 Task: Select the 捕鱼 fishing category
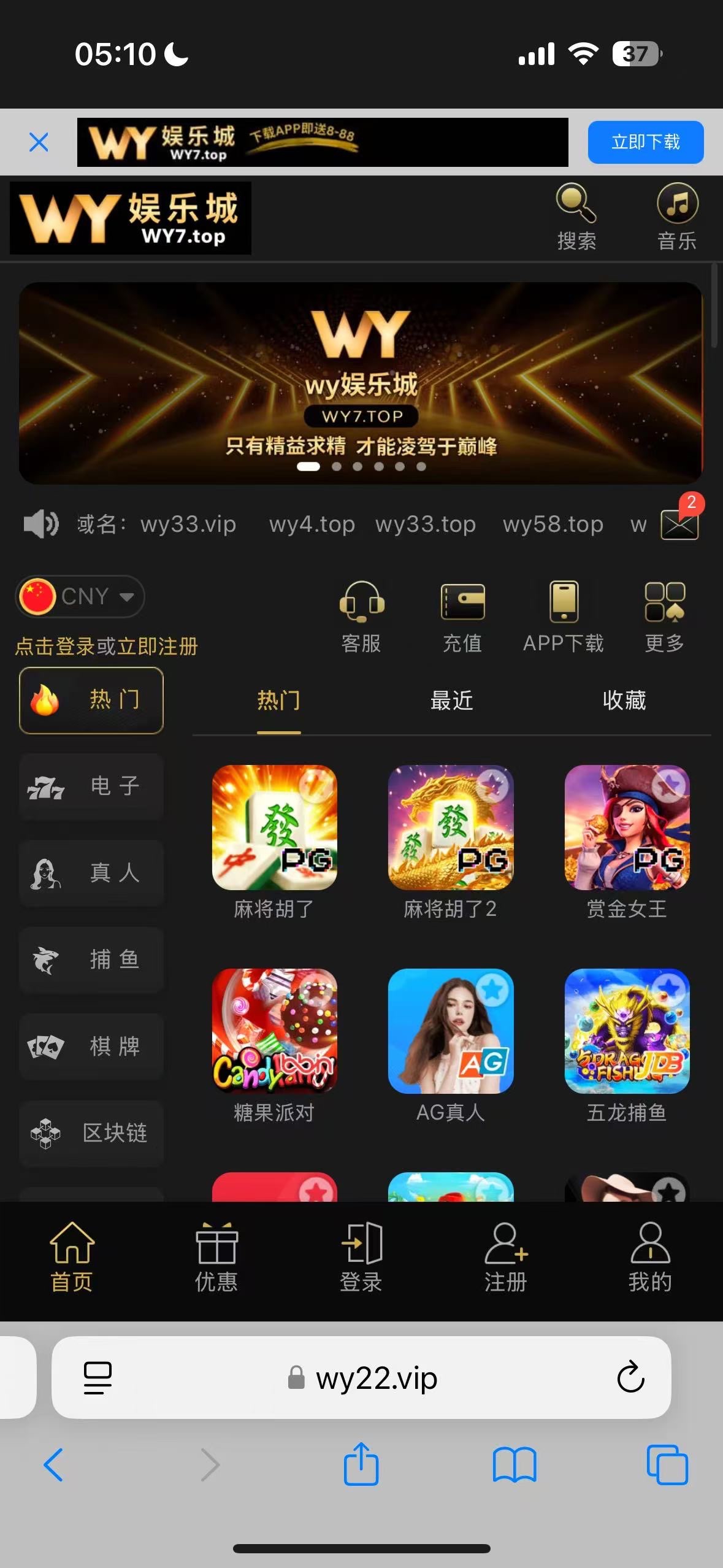[91, 960]
